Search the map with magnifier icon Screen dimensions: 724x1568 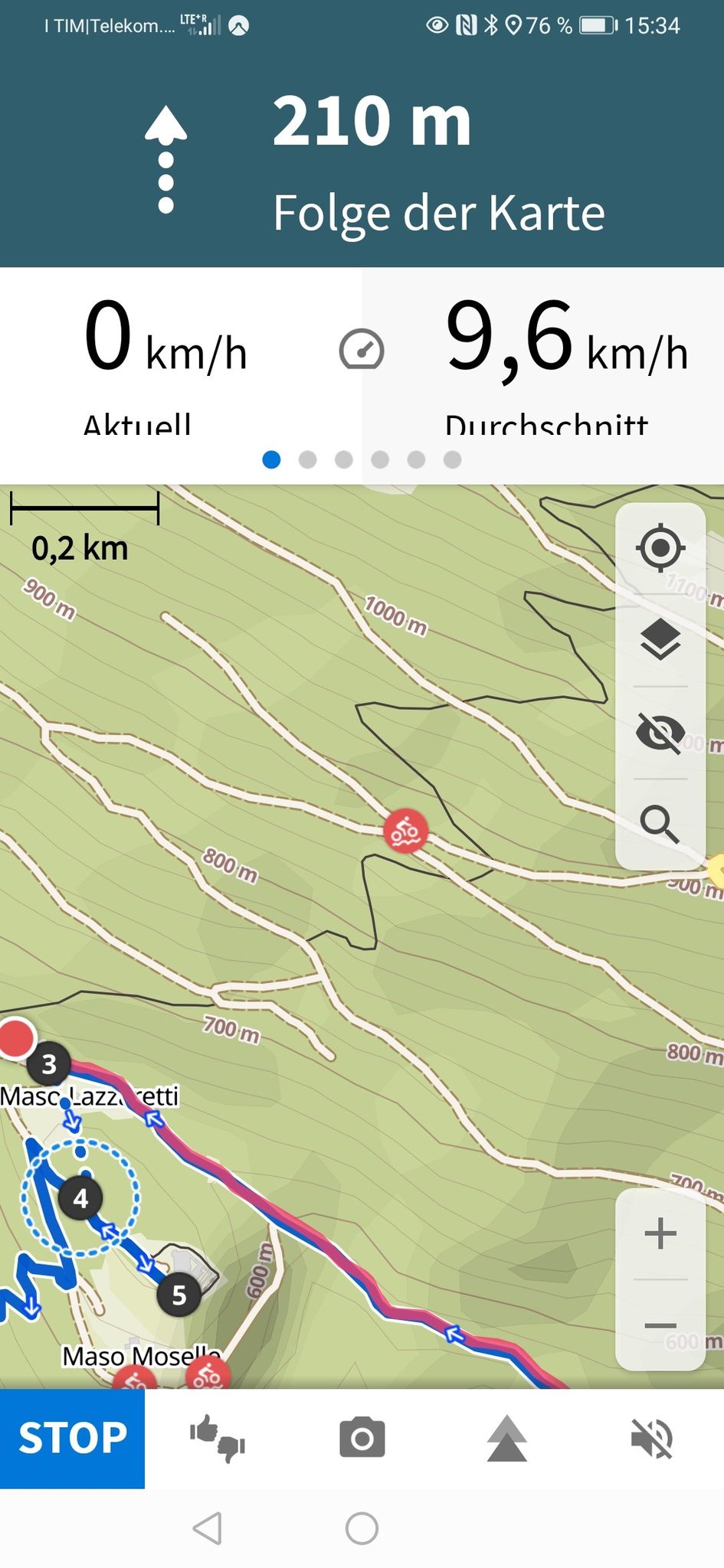pos(660,824)
